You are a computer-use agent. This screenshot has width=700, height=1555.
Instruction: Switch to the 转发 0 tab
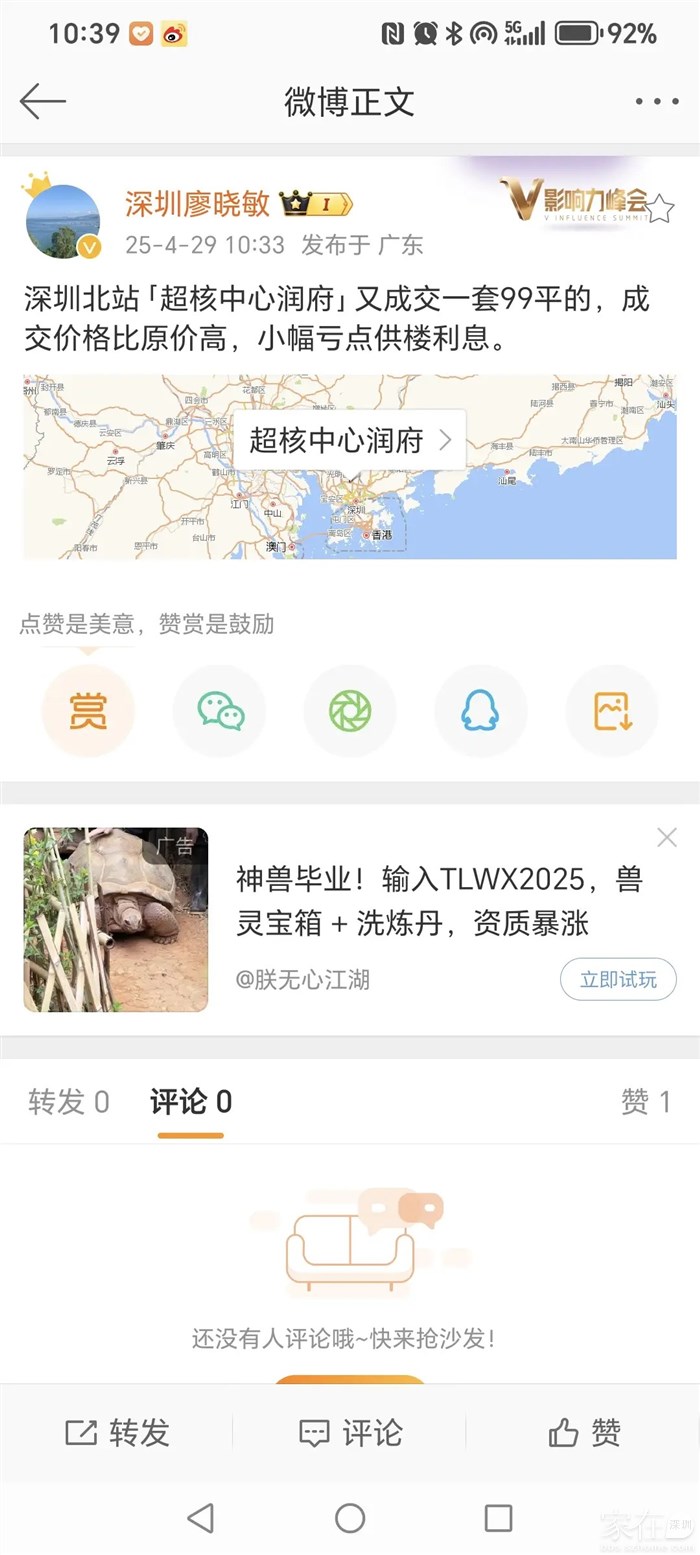point(68,1102)
